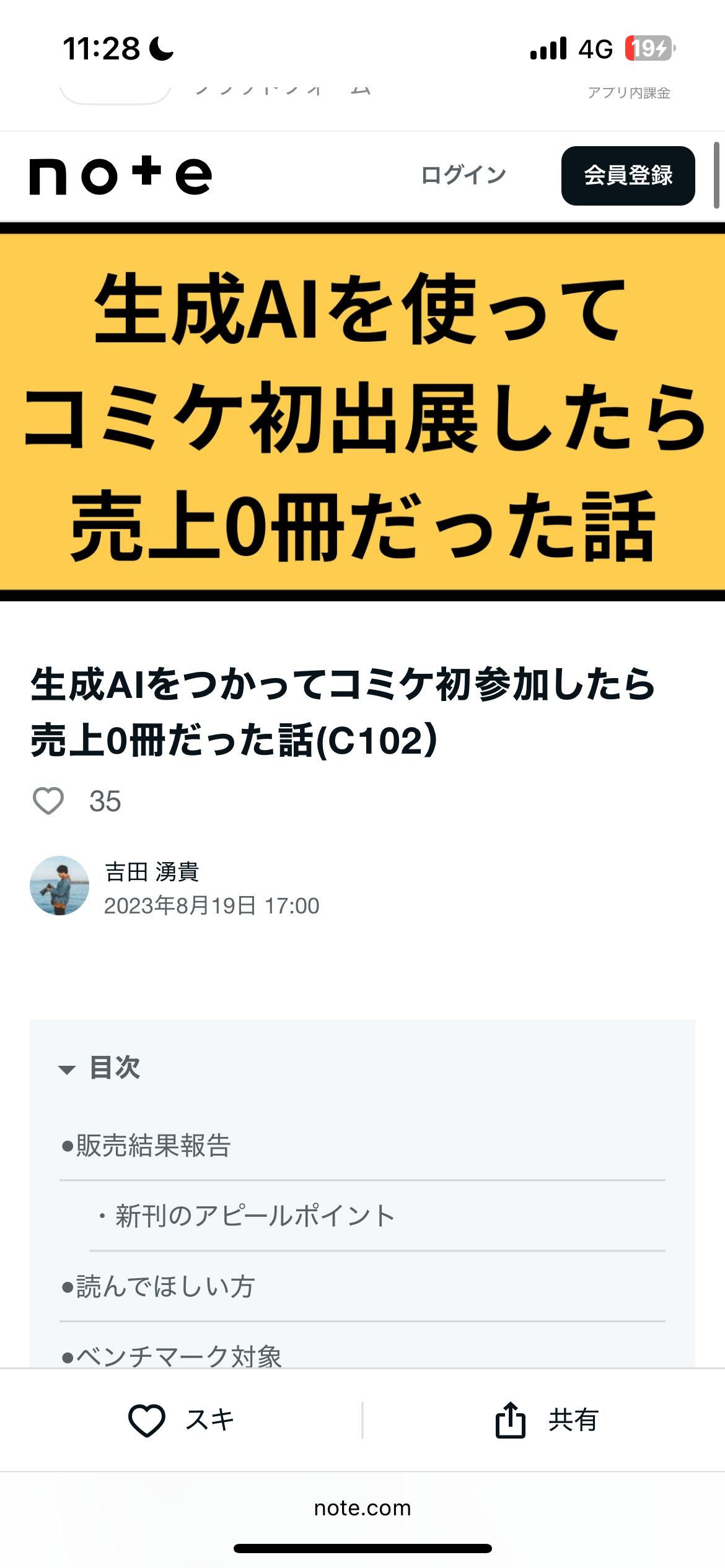Share the article via 共有

[x=545, y=1420]
